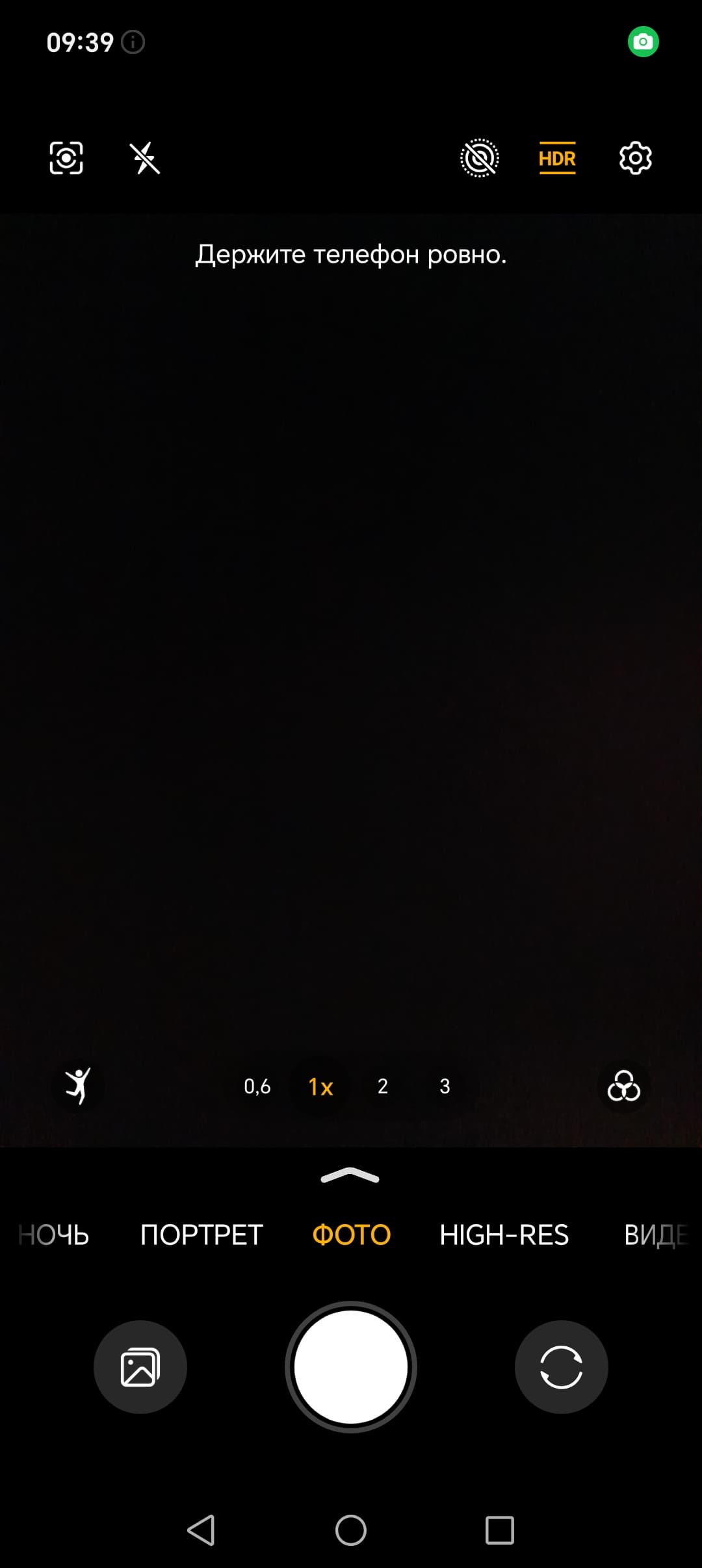Toggle the flash setting
Screen dimensions: 702x1568
pos(144,158)
